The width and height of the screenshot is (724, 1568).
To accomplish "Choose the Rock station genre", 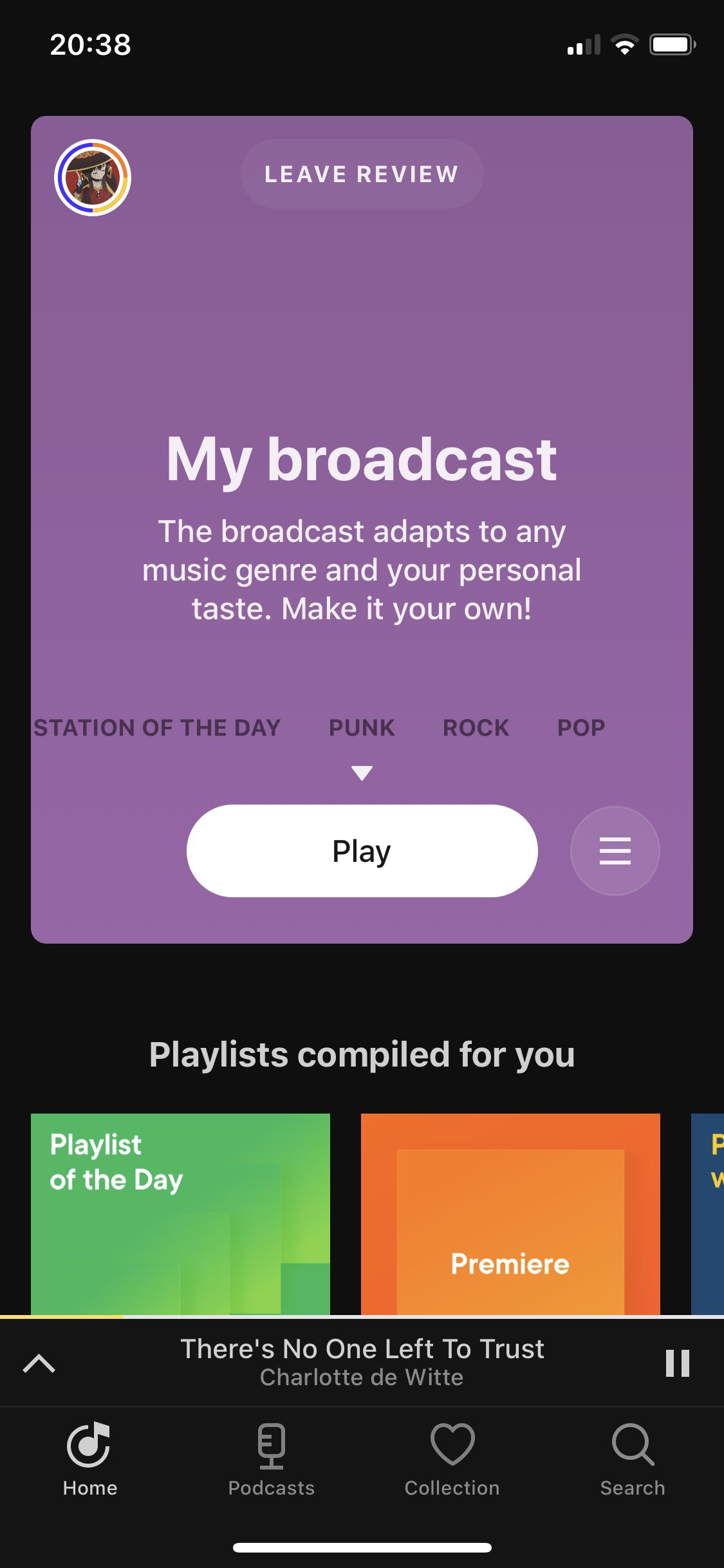I will (x=476, y=728).
